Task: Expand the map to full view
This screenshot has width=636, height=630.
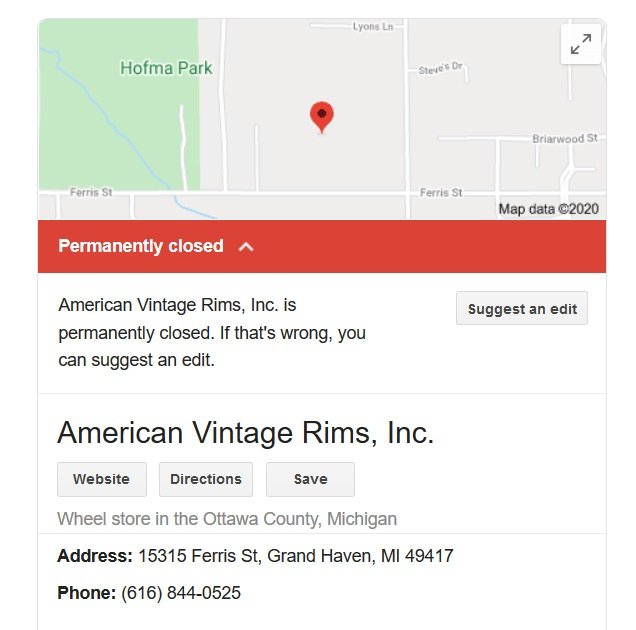Action: [x=580, y=45]
